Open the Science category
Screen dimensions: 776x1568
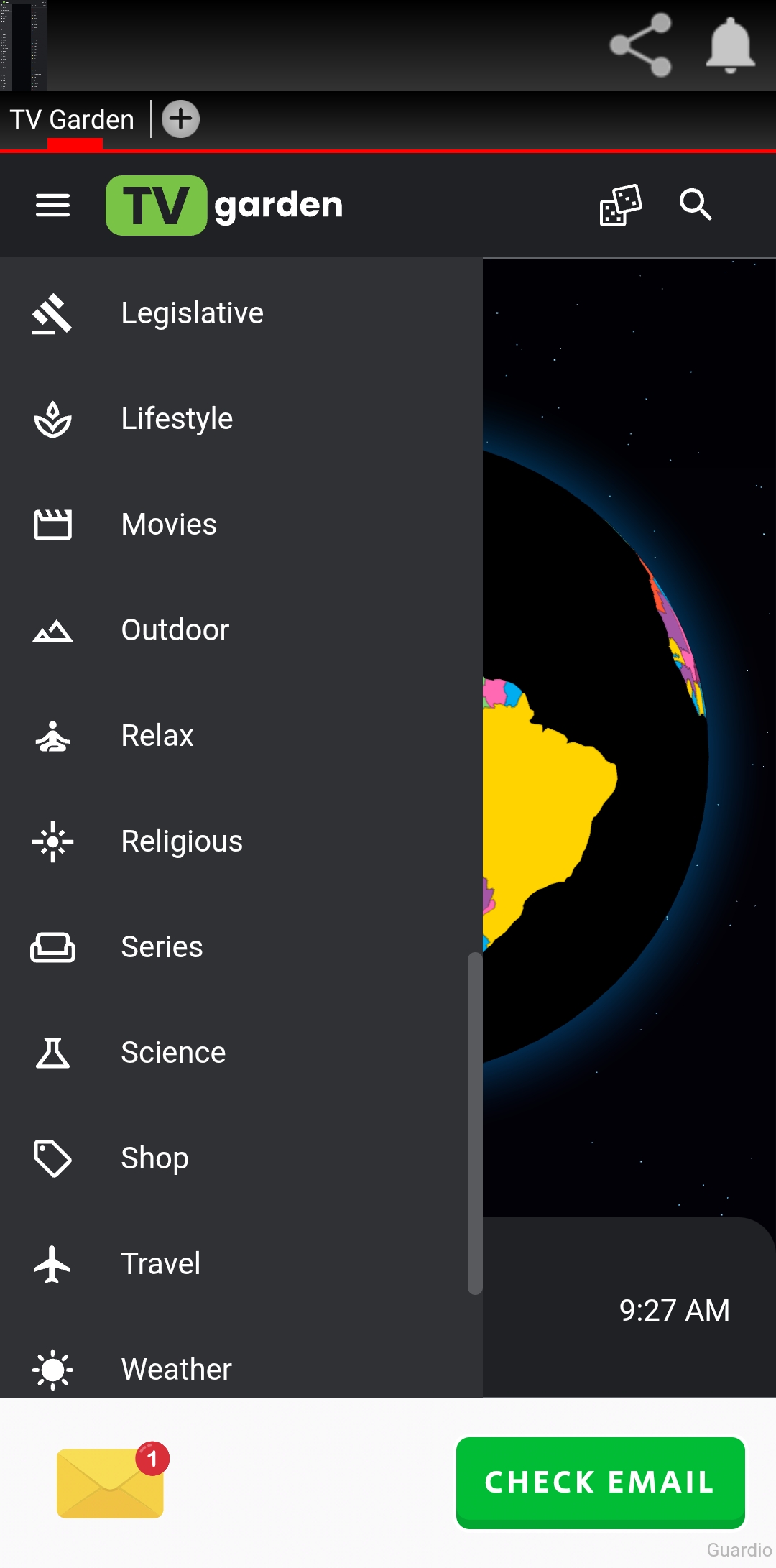[173, 1053]
